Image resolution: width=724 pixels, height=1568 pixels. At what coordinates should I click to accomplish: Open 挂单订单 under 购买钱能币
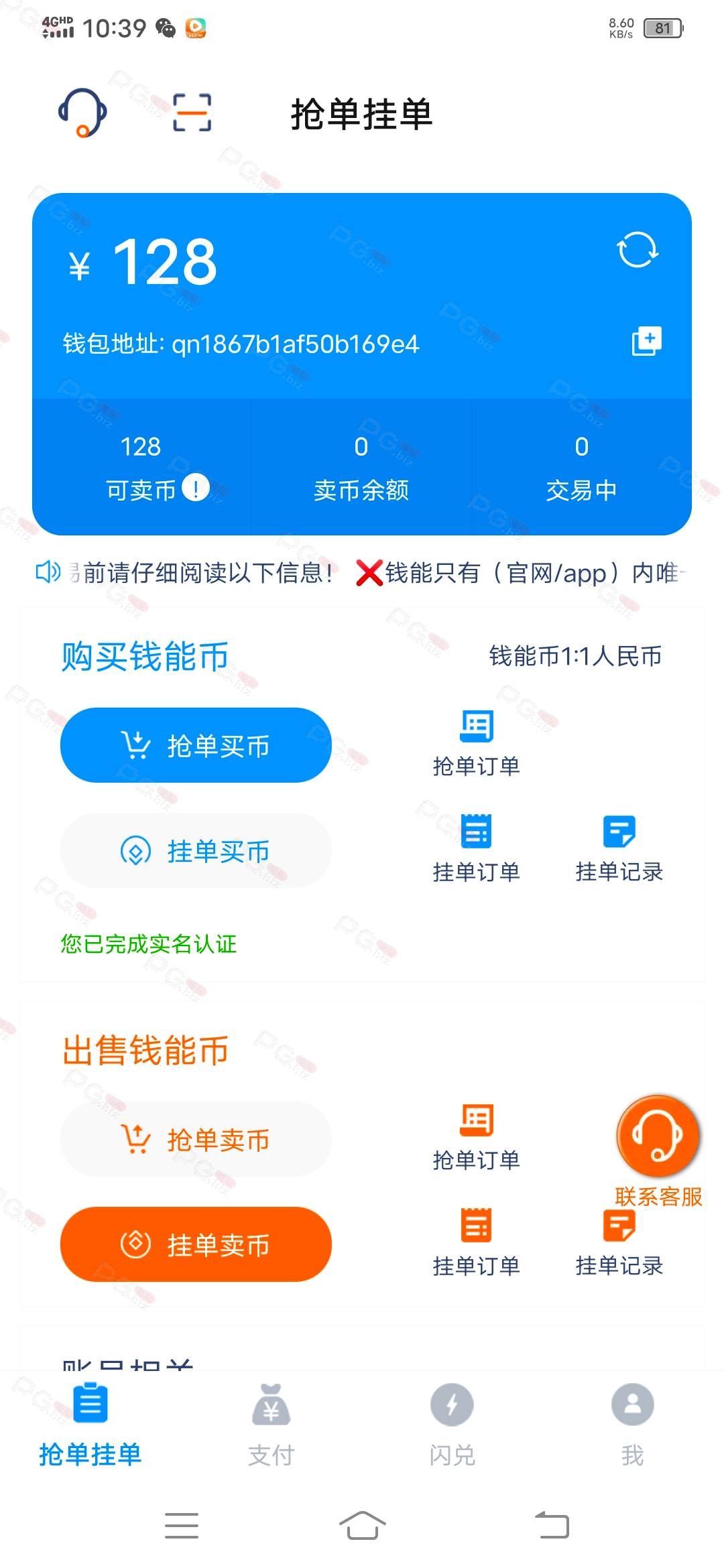click(x=476, y=850)
